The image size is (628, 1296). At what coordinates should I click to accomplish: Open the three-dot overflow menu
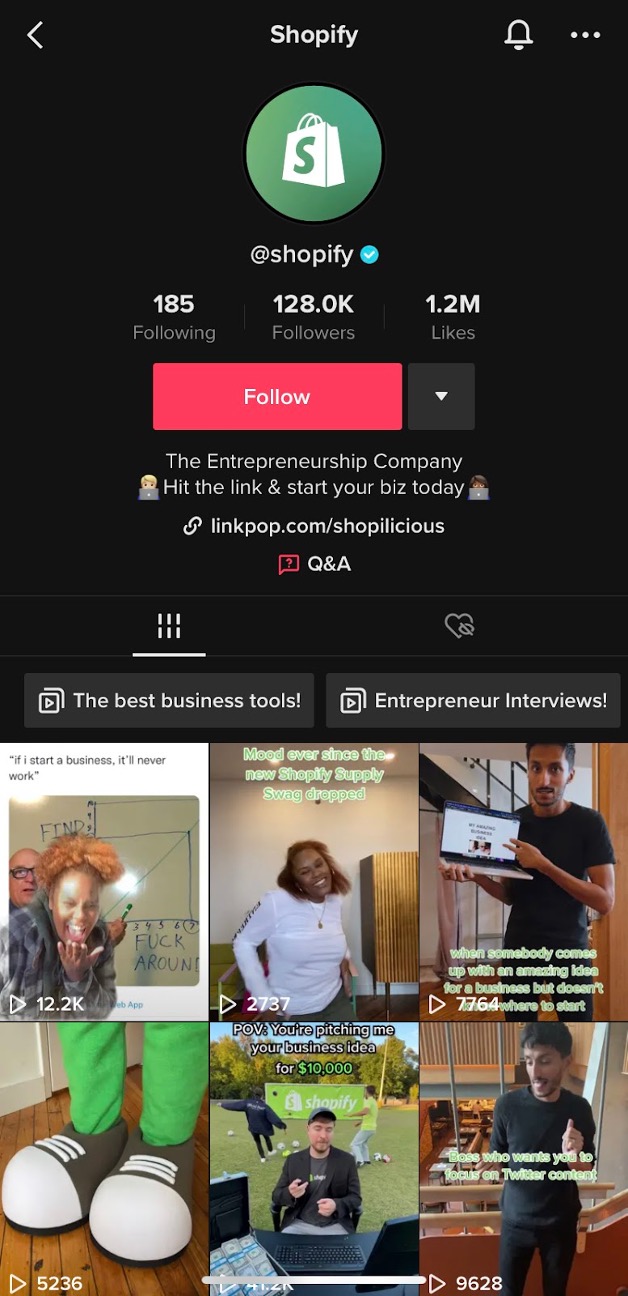(x=585, y=35)
